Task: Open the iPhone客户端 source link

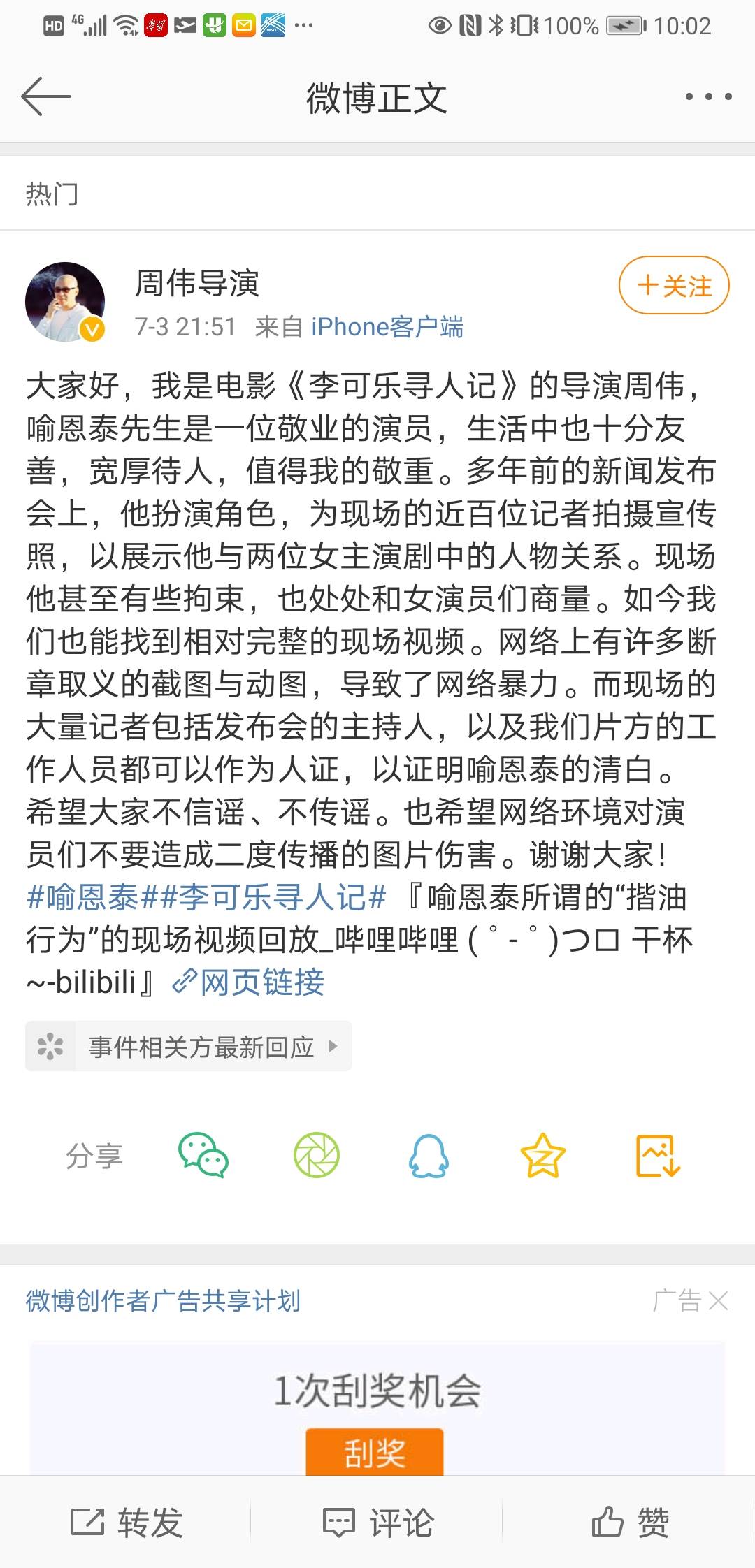Action: point(387,326)
